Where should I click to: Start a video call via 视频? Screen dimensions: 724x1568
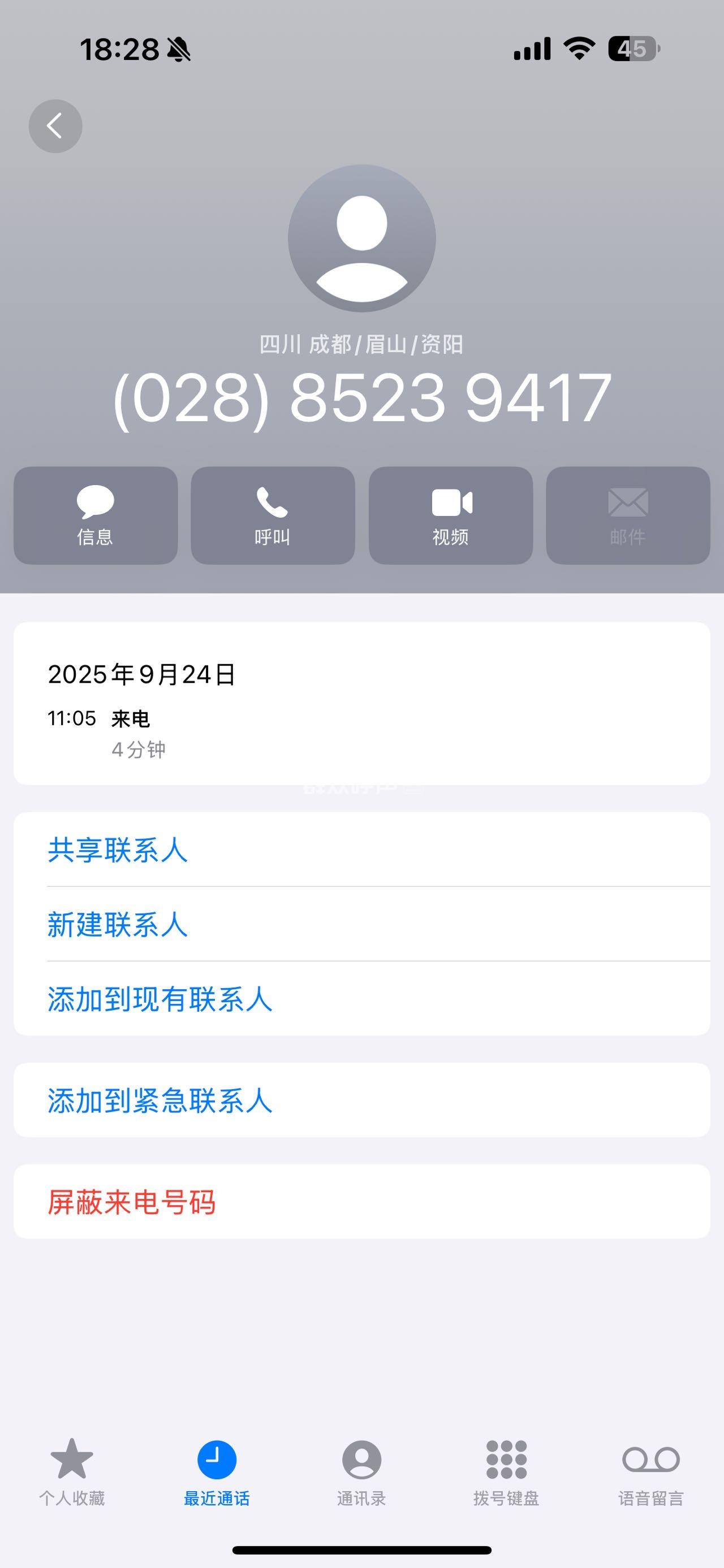[x=451, y=515]
